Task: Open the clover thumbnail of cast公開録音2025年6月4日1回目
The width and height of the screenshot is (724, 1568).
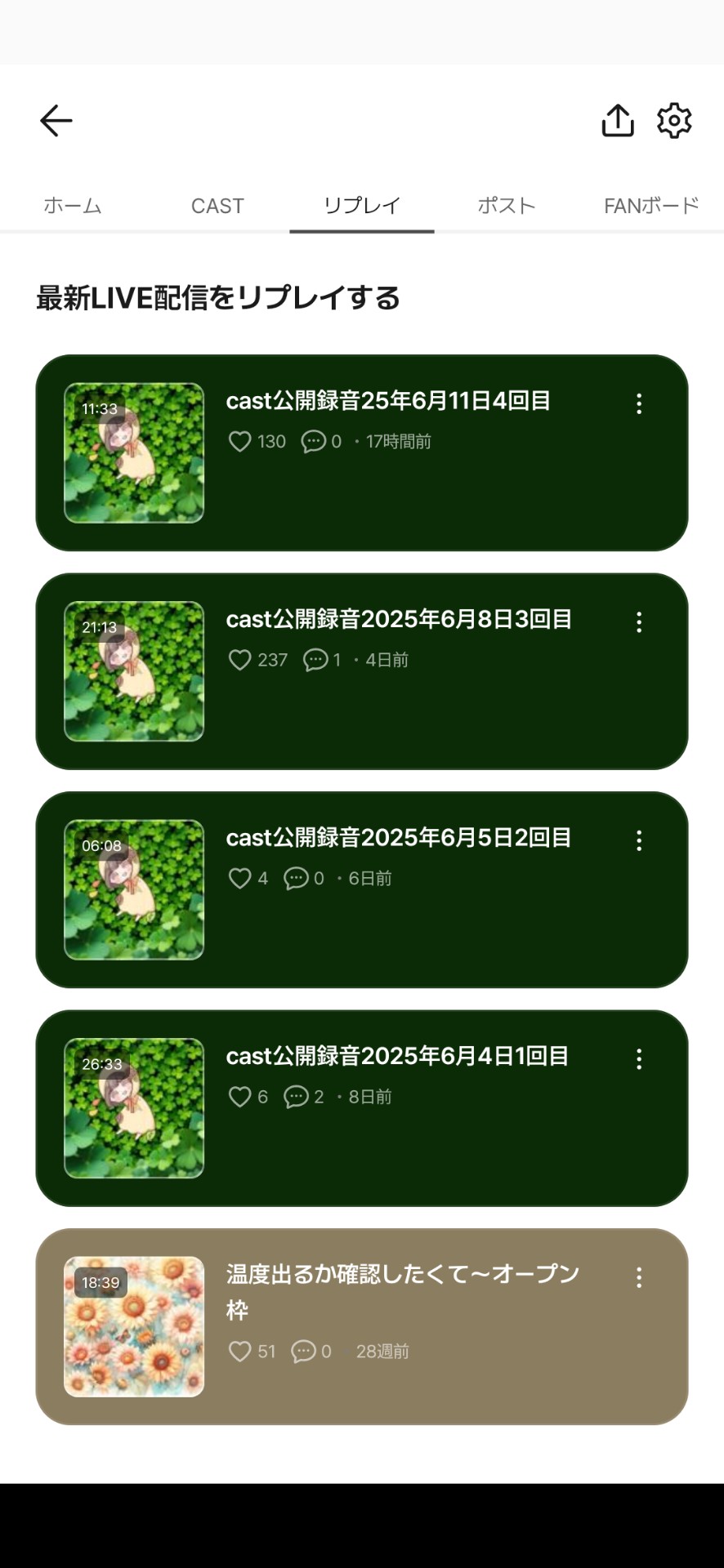Action: (133, 1107)
